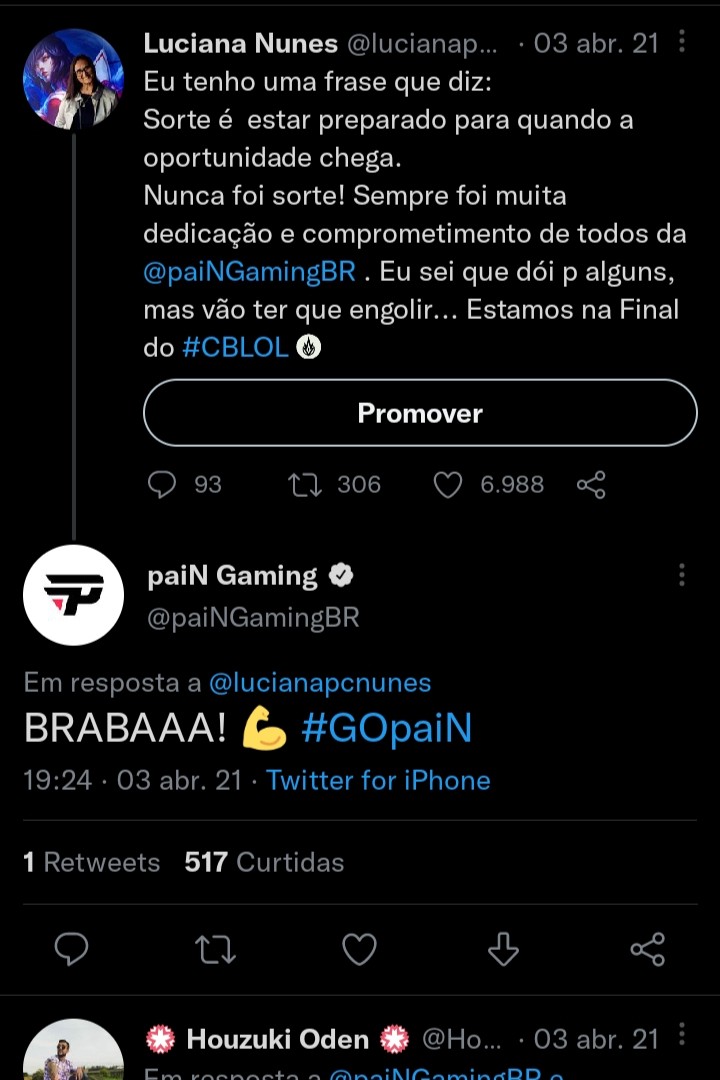Open overflow menu on Luciana Nunes' tweet

pyautogui.click(x=682, y=42)
